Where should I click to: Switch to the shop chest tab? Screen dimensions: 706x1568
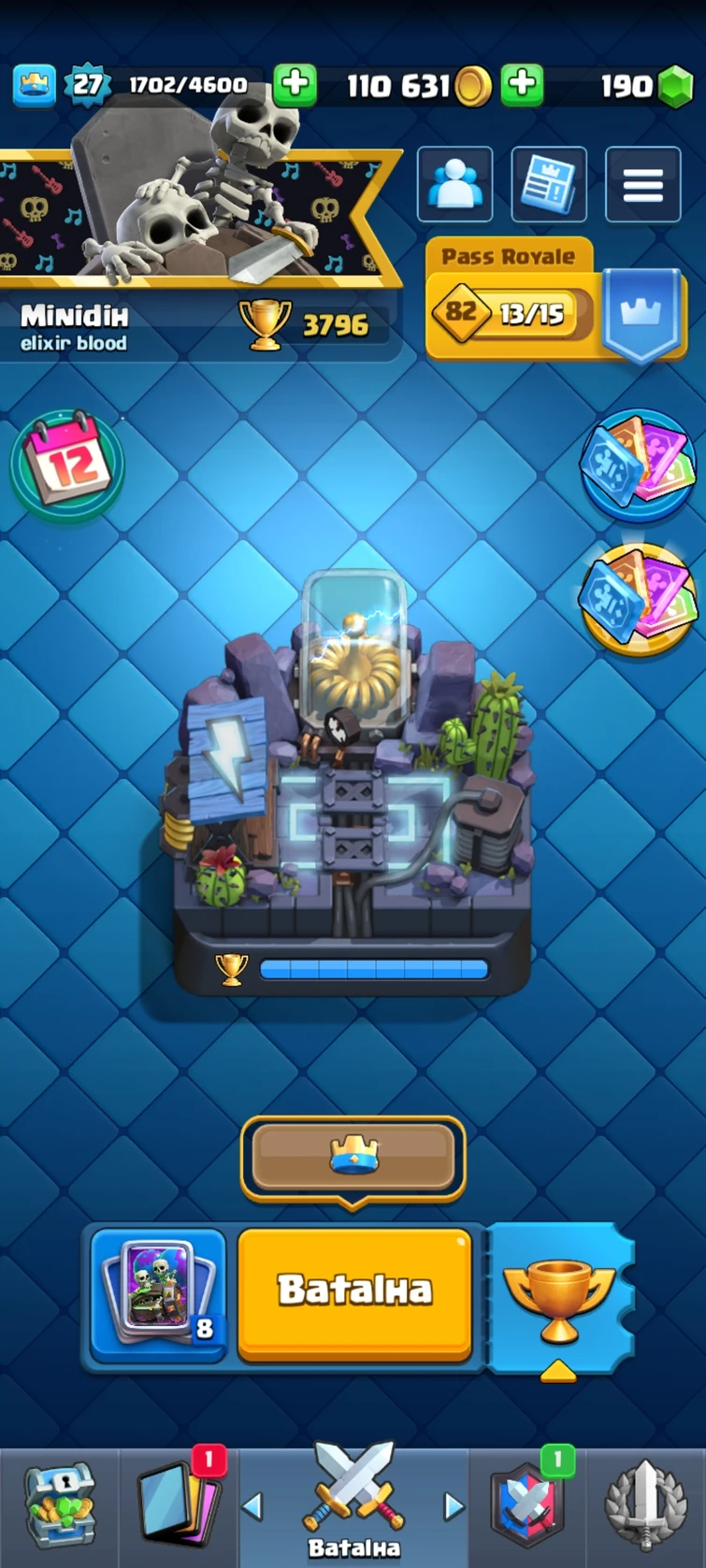59,1506
